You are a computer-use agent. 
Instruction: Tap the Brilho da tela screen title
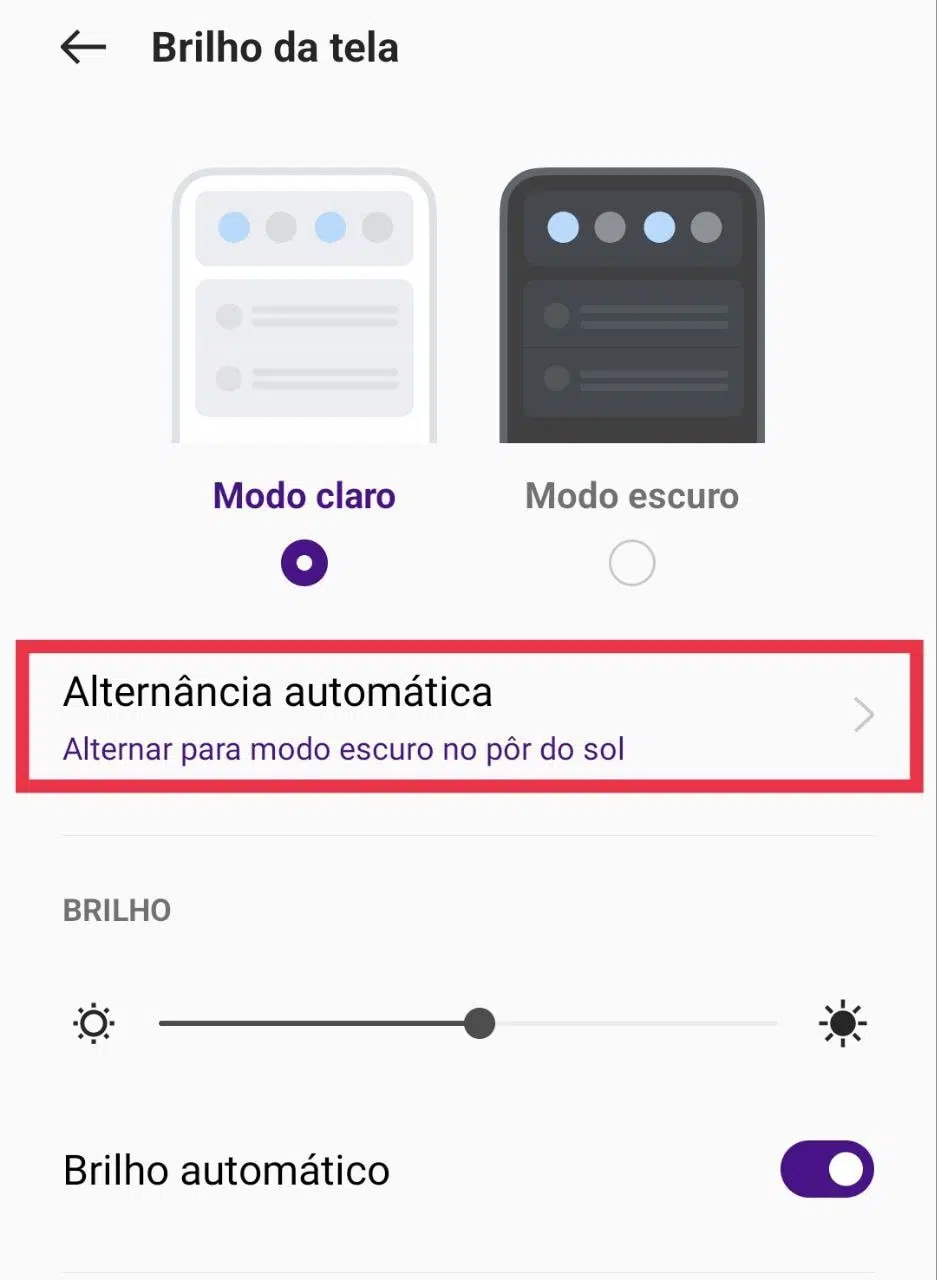pyautogui.click(x=274, y=46)
